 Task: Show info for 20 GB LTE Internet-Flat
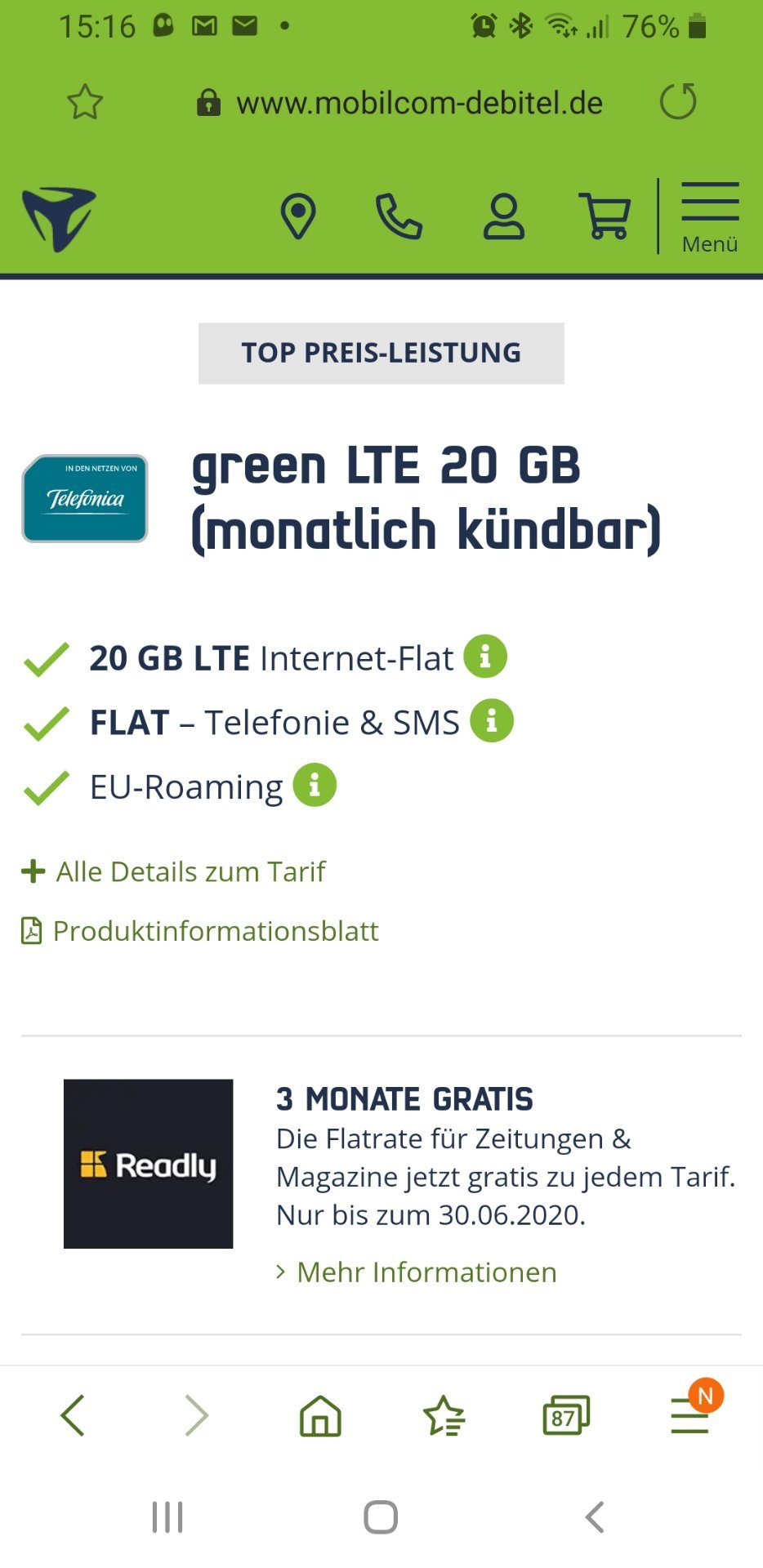[485, 657]
